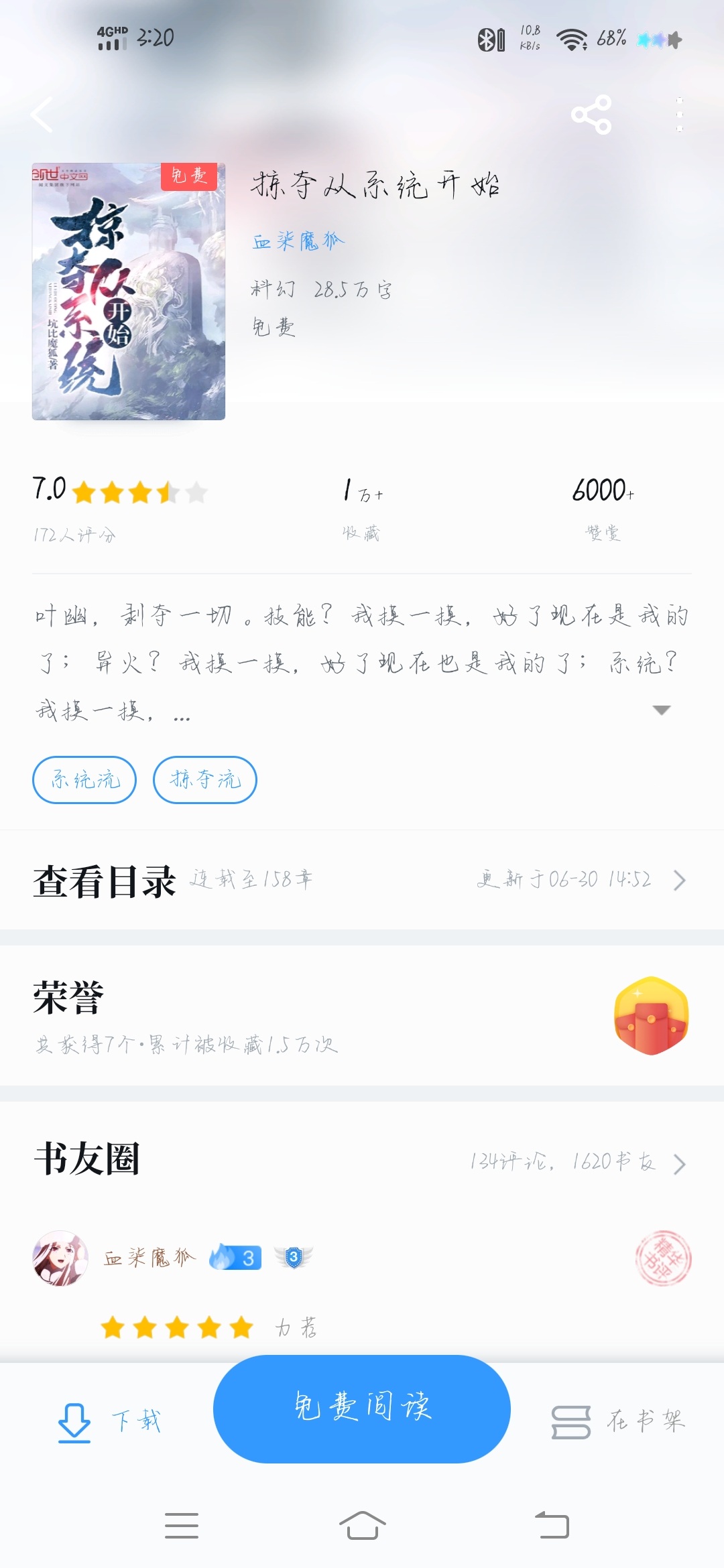724x1568 pixels.
Task: Start reading with 免费阅读
Action: click(x=362, y=1408)
